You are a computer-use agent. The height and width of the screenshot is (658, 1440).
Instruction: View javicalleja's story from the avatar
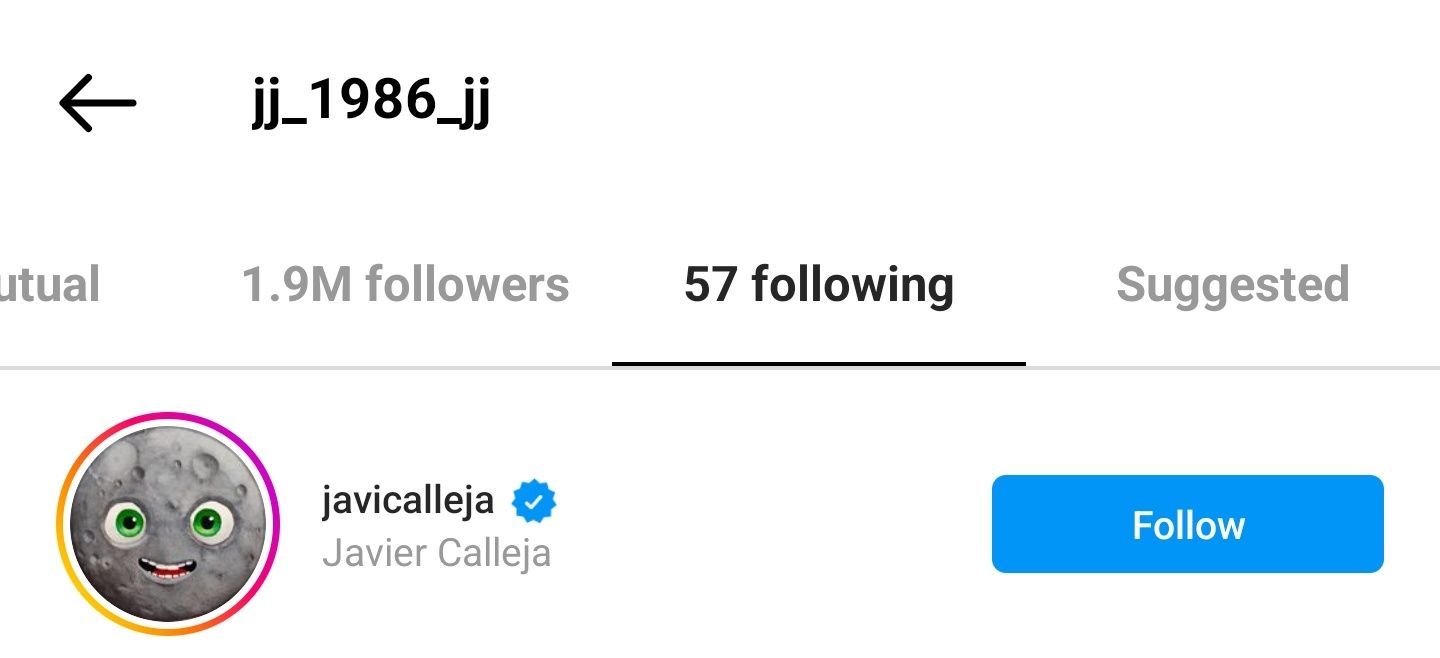168,524
